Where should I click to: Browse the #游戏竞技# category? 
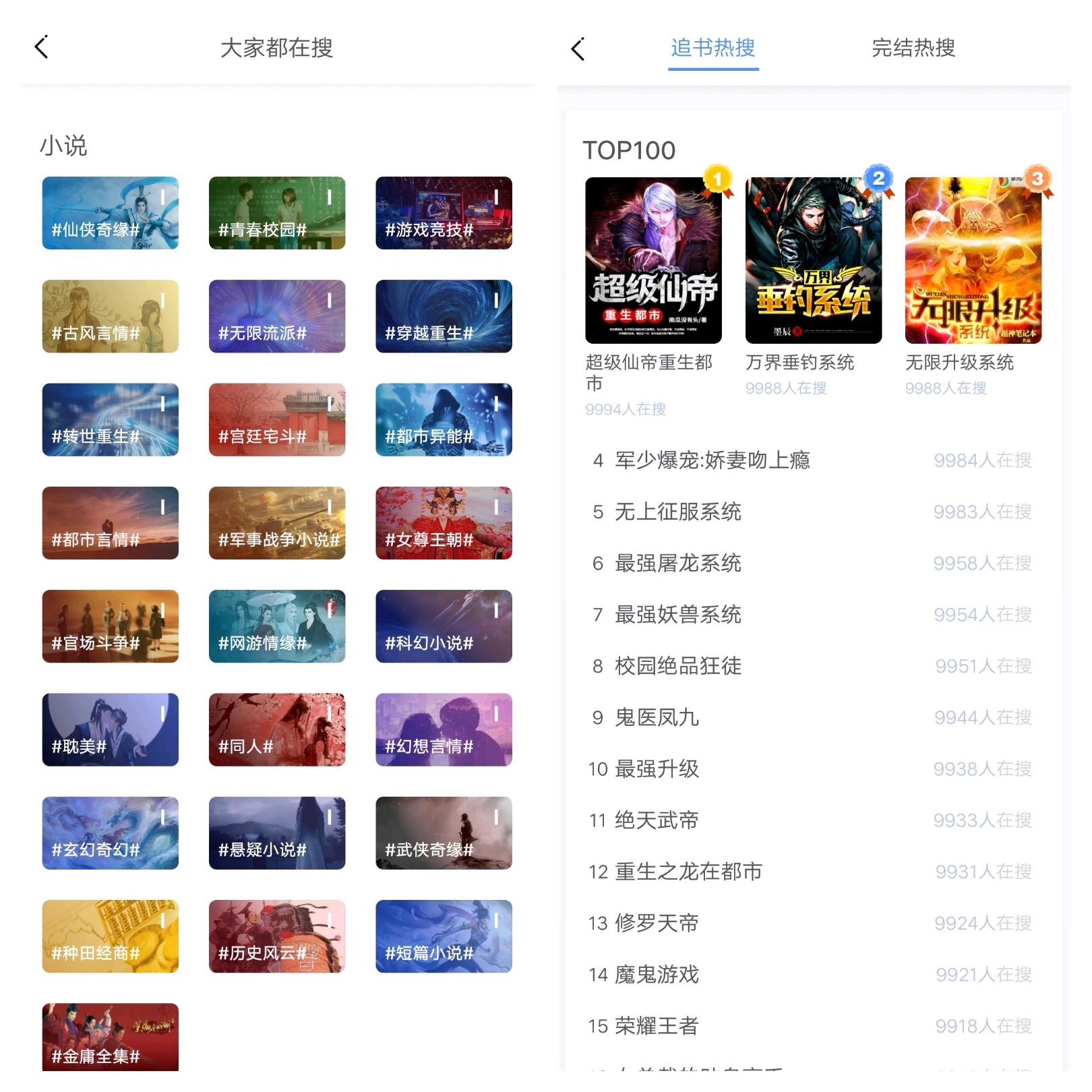point(444,213)
